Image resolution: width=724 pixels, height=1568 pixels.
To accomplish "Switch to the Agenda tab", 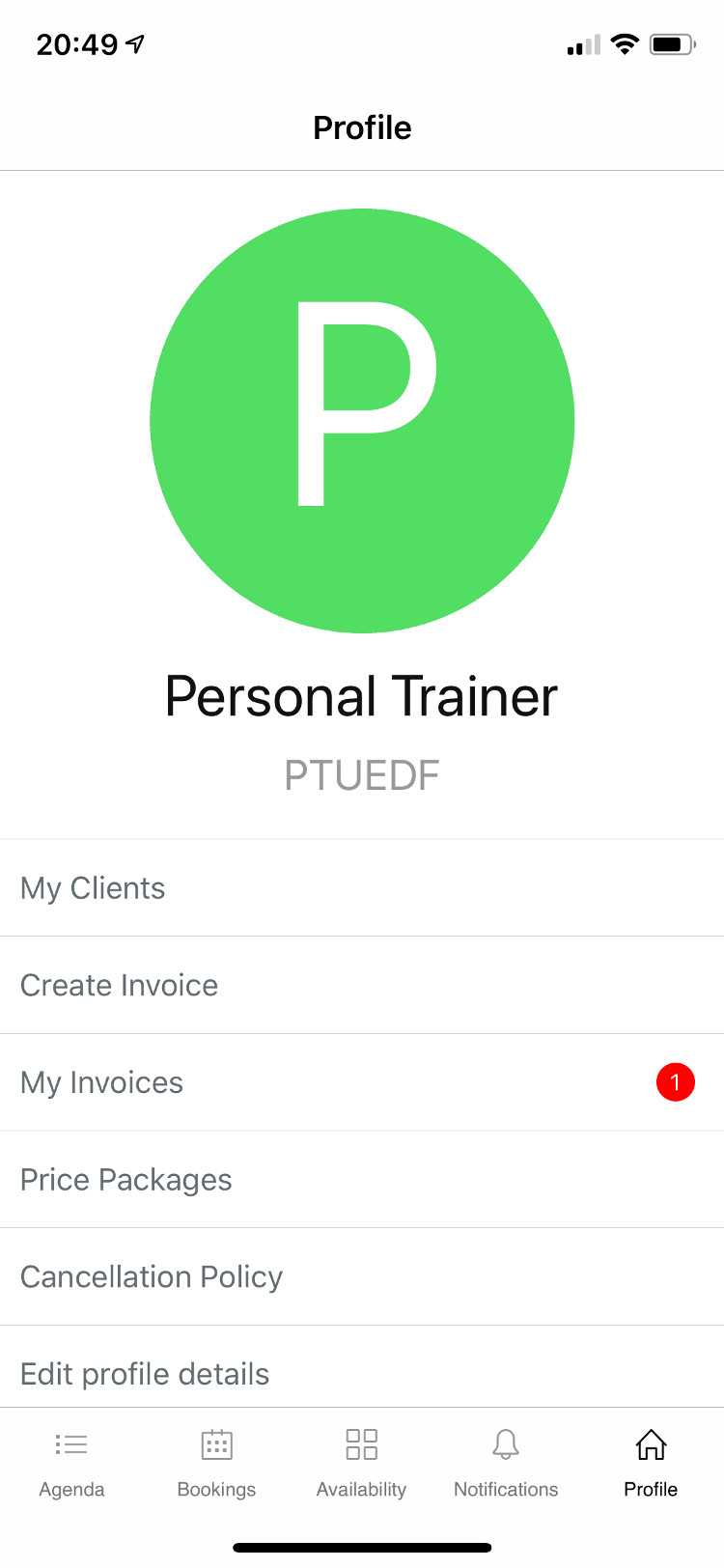I will [x=71, y=1463].
